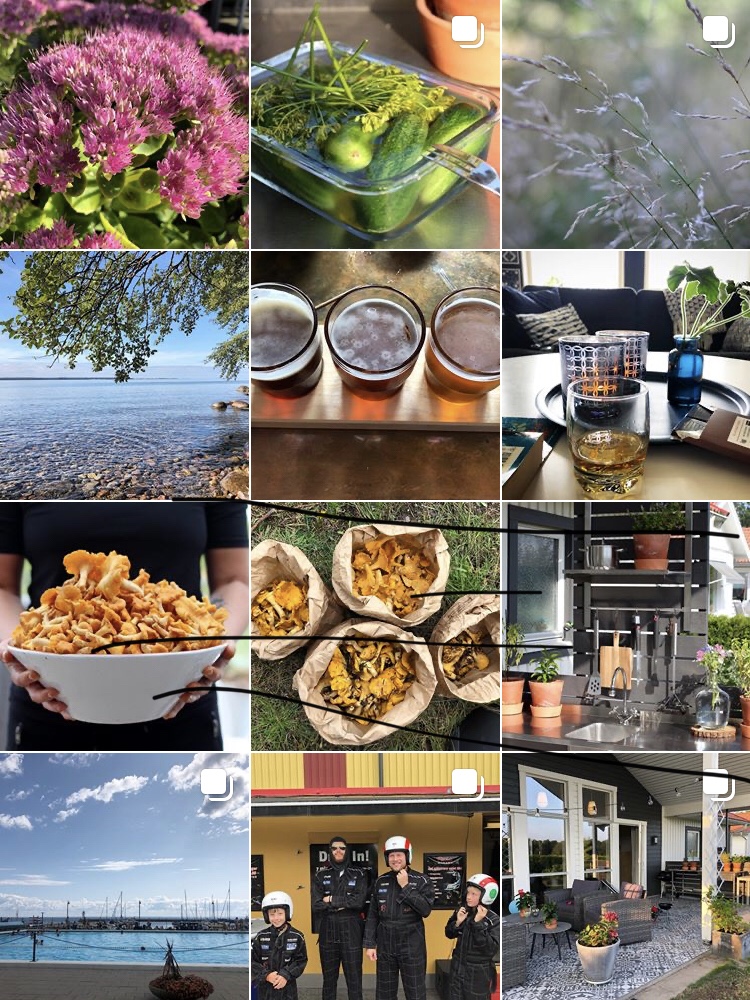Image resolution: width=750 pixels, height=1000 pixels.
Task: Open the pink flowers post
Action: (124, 124)
